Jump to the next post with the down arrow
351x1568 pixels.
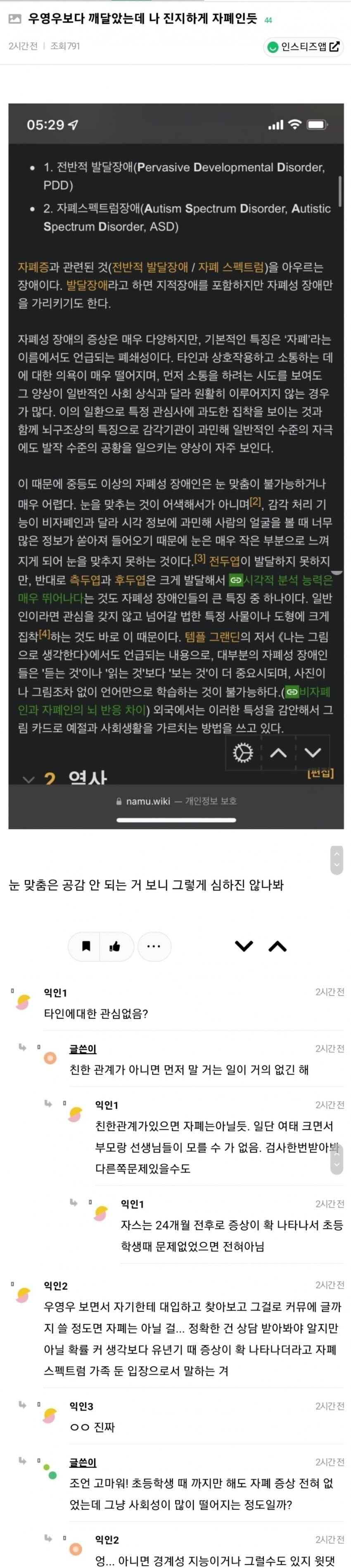pos(244,946)
